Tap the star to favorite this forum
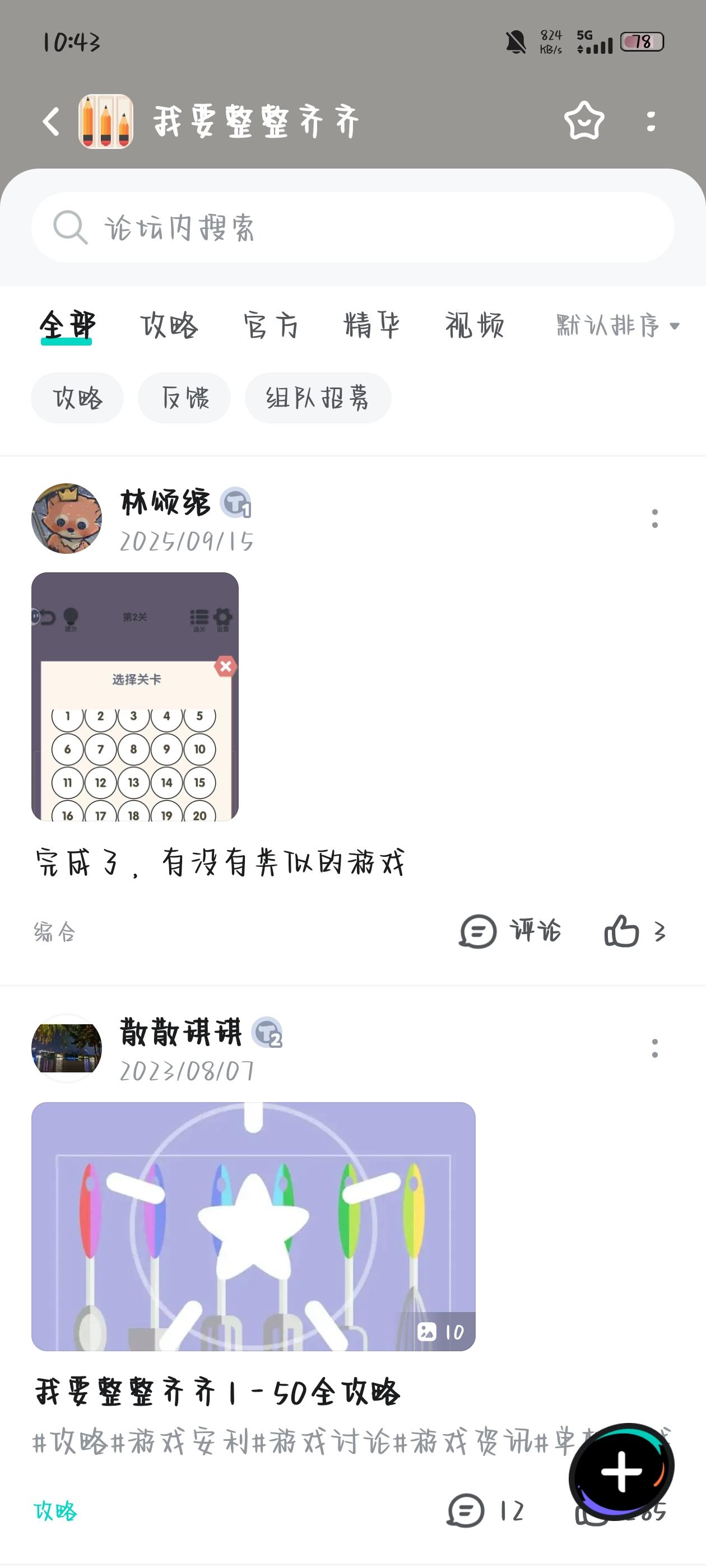Image resolution: width=706 pixels, height=1568 pixels. click(583, 120)
